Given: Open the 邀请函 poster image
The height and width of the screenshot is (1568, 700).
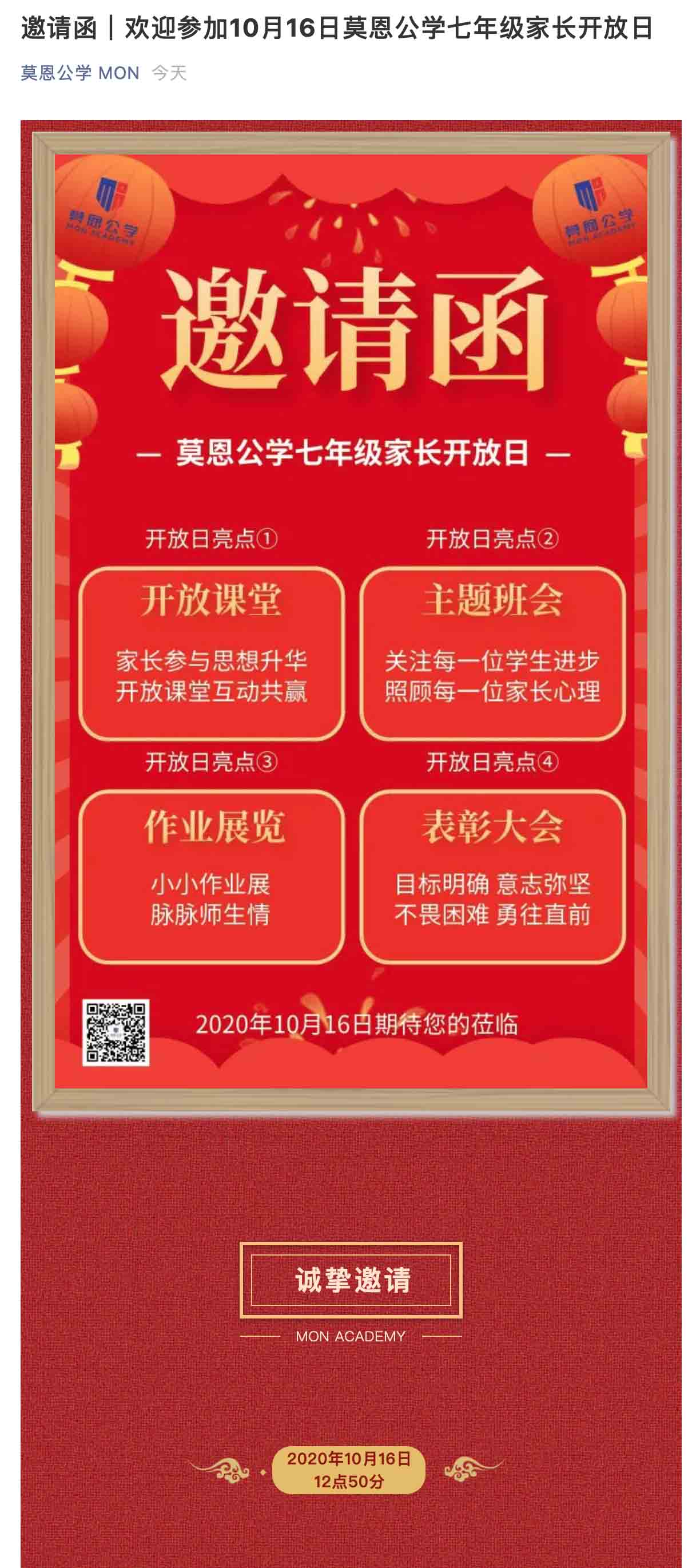Looking at the screenshot, I should coord(351,621).
